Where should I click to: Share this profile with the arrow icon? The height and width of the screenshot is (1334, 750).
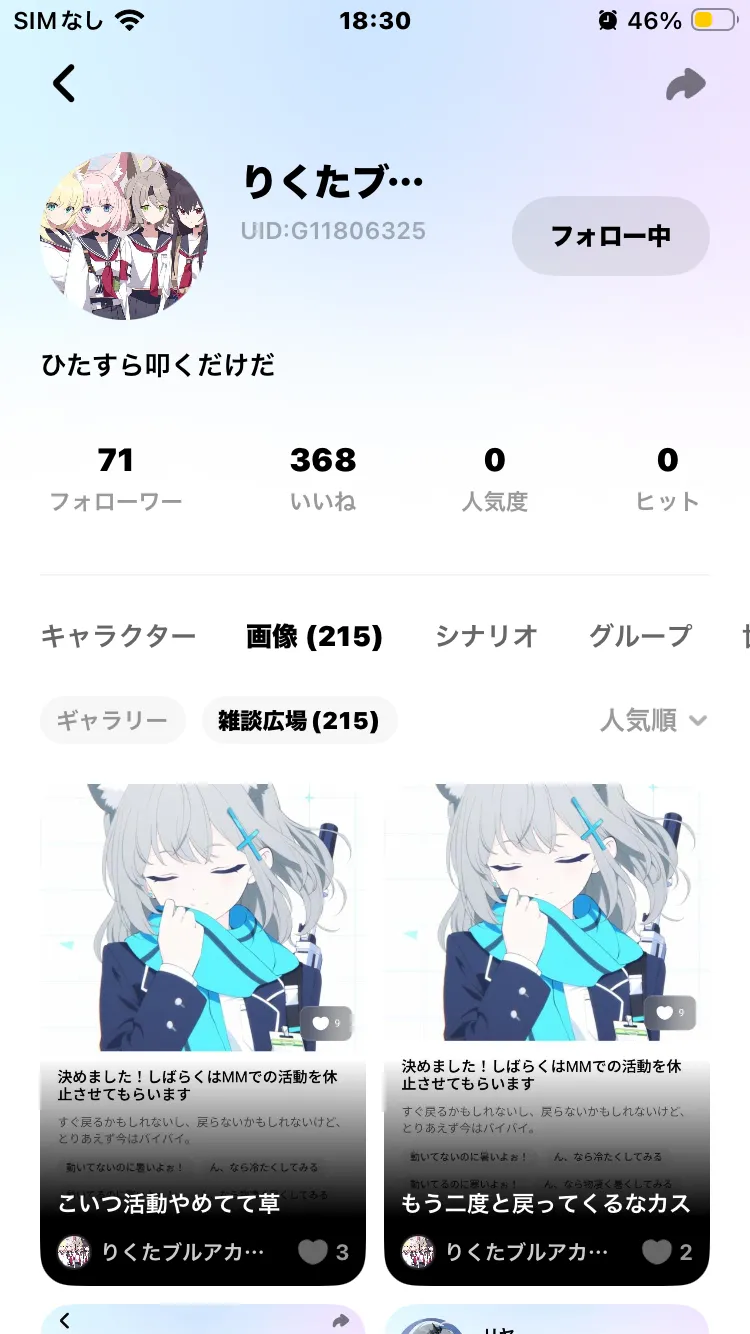click(x=686, y=86)
